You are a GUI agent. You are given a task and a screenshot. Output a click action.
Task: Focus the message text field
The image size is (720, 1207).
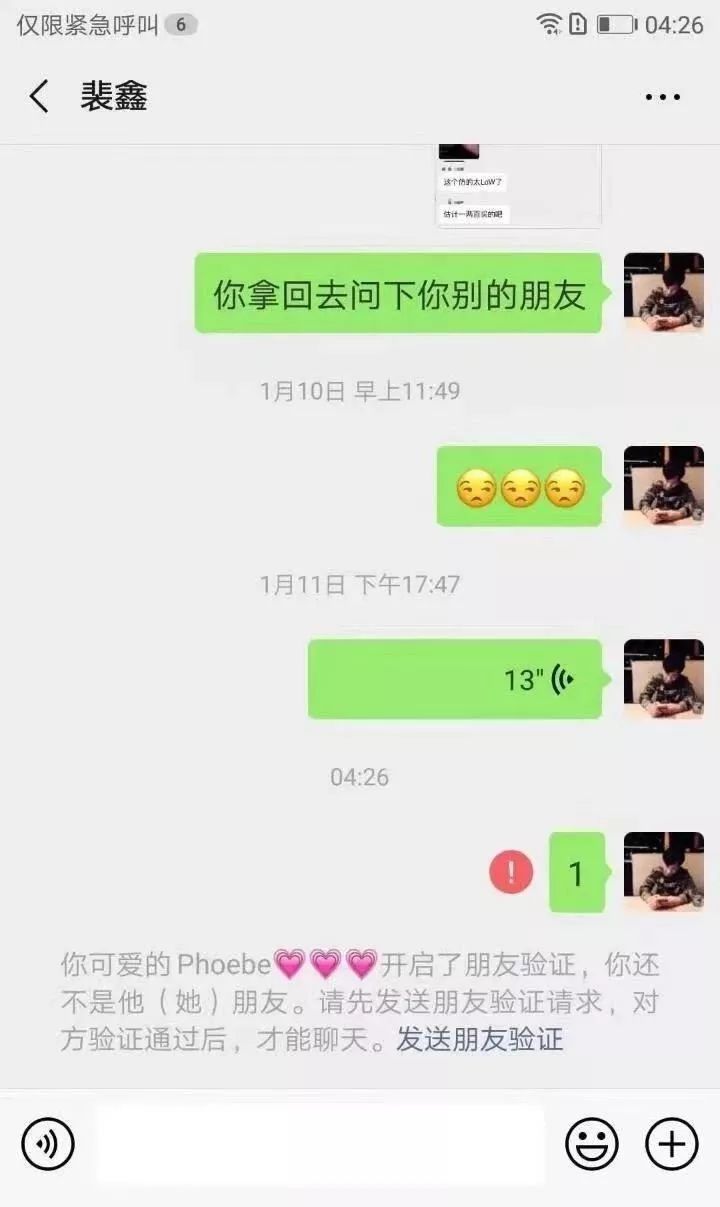[x=320, y=1144]
